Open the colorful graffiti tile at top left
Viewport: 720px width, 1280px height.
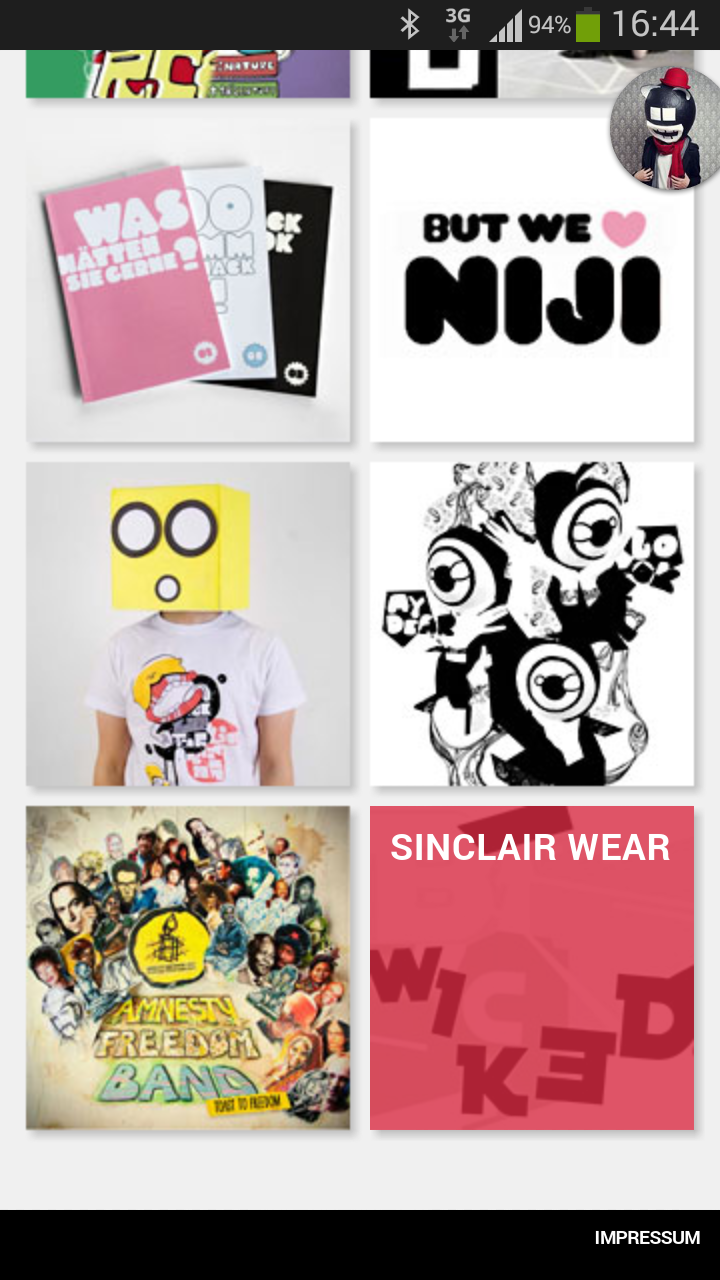(x=188, y=74)
